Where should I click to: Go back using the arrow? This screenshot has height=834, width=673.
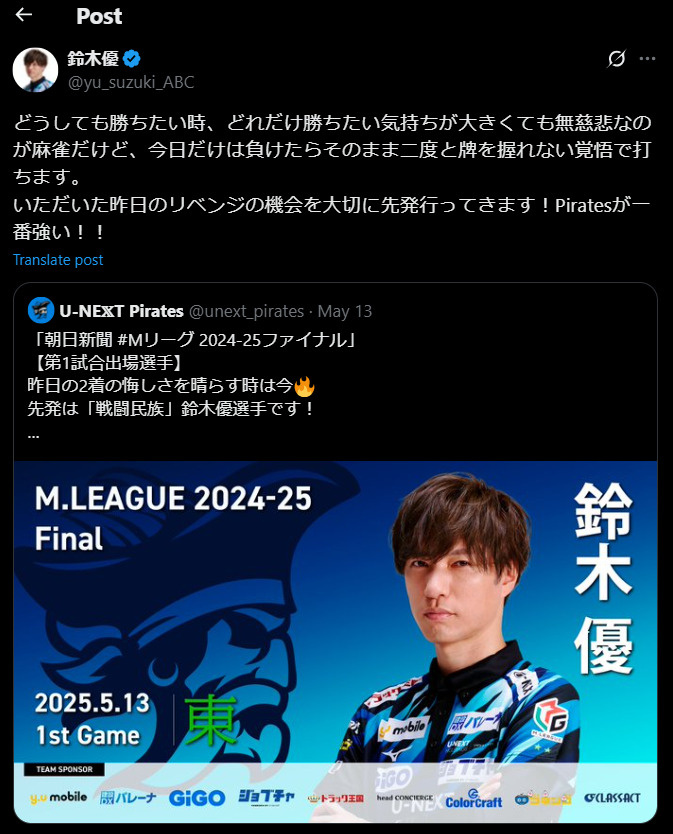coord(24,15)
